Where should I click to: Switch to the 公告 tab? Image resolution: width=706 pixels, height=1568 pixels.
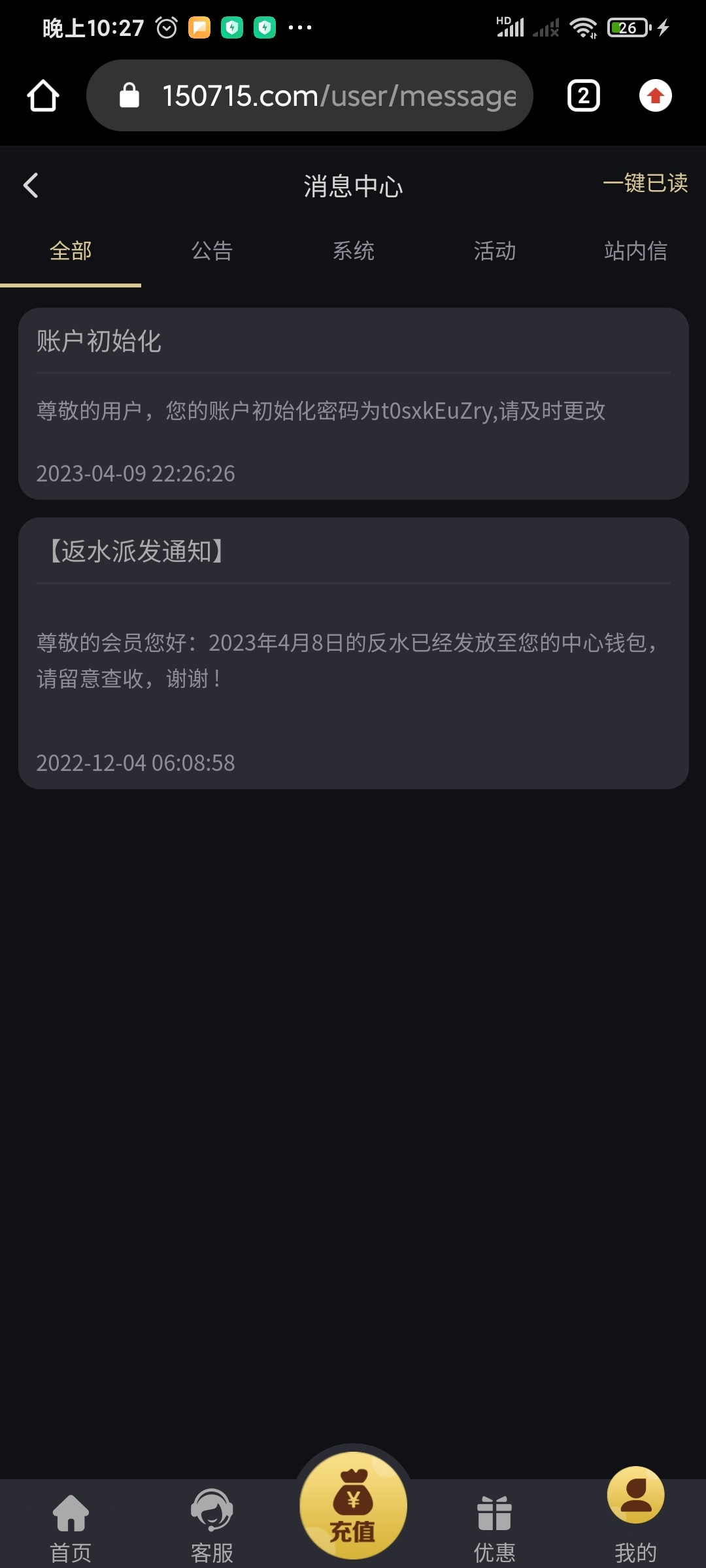(x=212, y=252)
